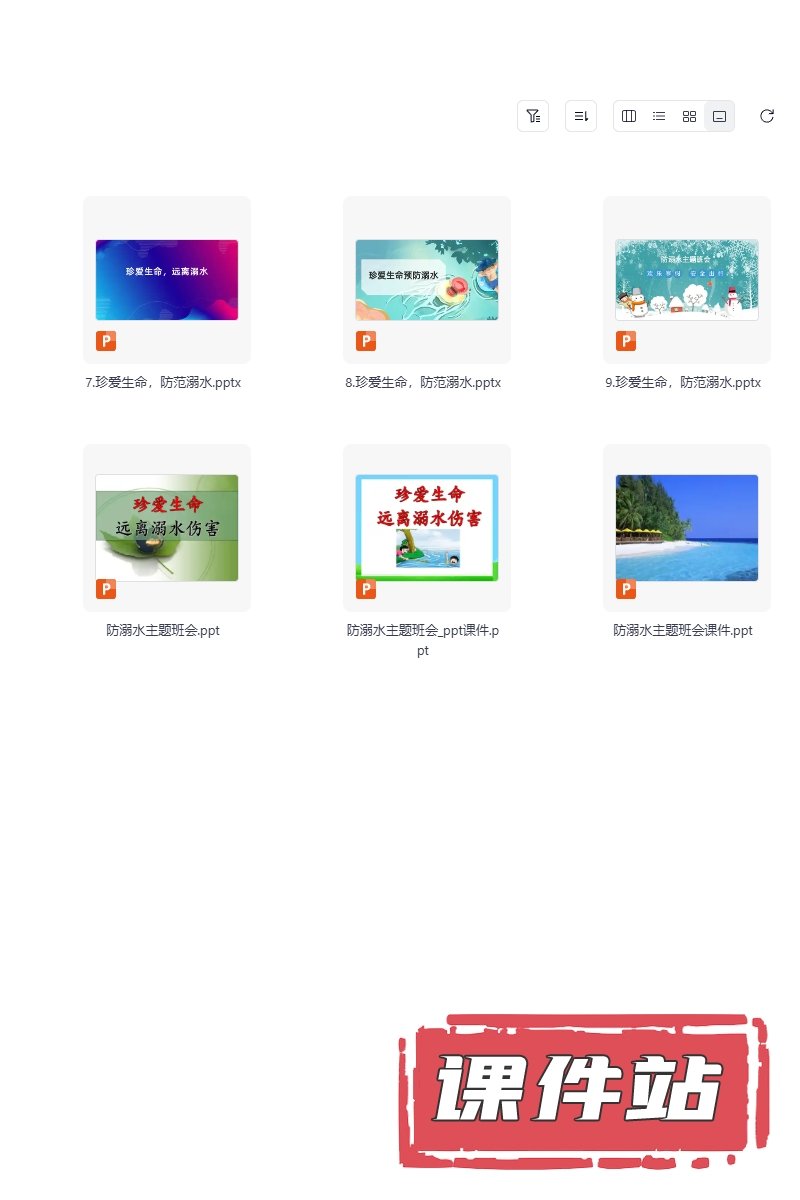Open 9.珍爱生命，防范溺水.pptx file
This screenshot has width=800, height=1200.
pos(687,280)
